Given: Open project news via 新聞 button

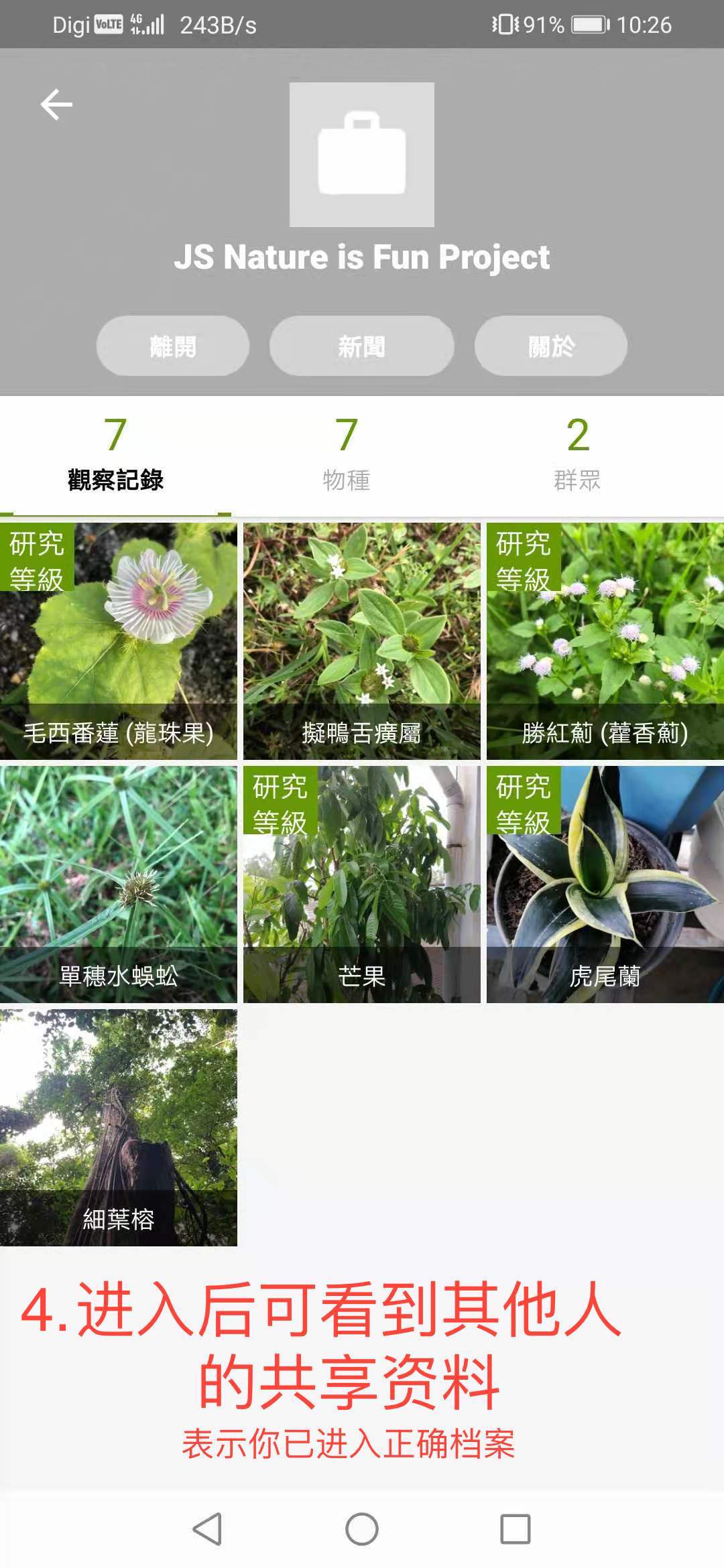Looking at the screenshot, I should click(361, 345).
